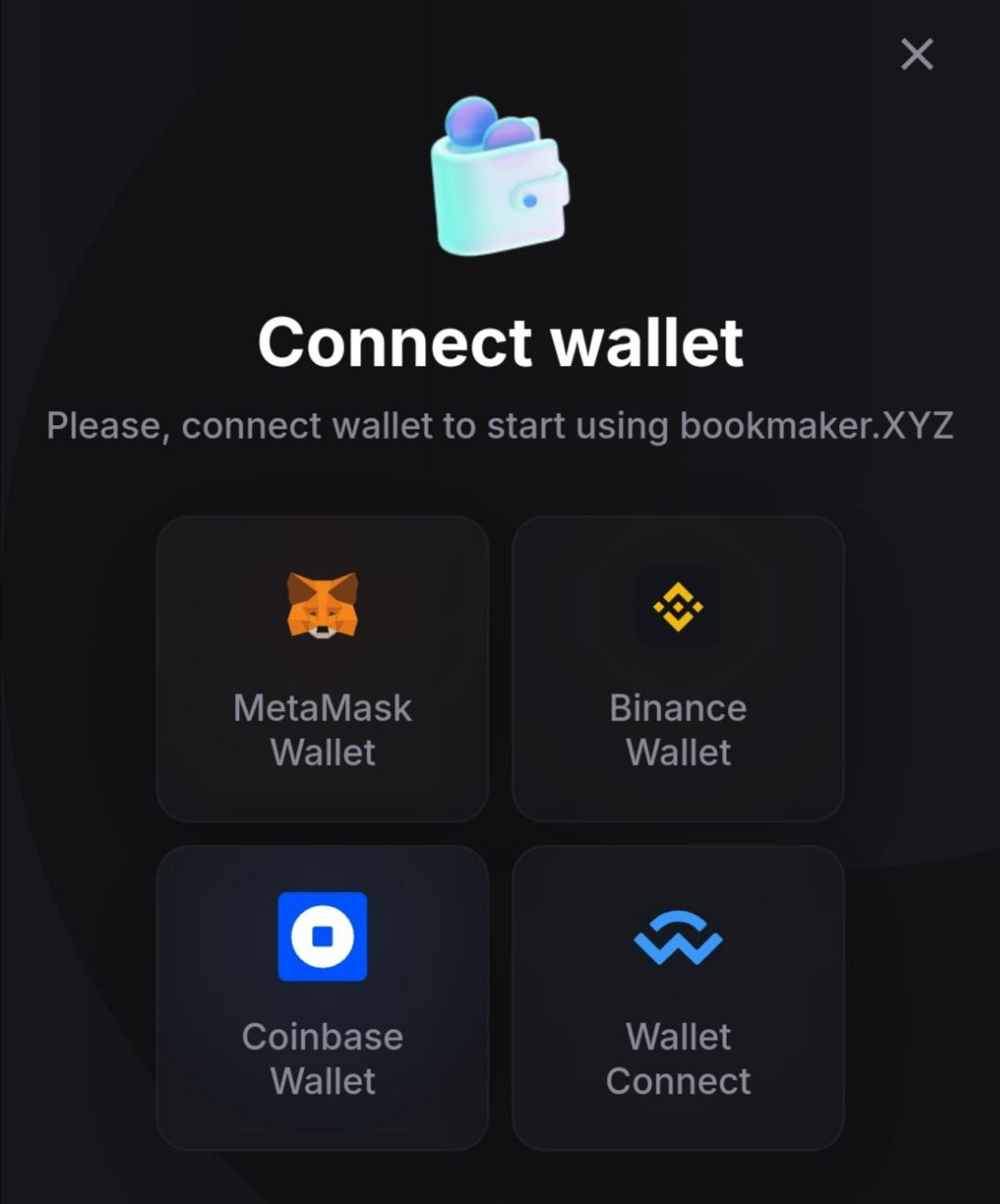Connect using Coinbase Wallet
The width and height of the screenshot is (1000, 1204).
click(323, 997)
